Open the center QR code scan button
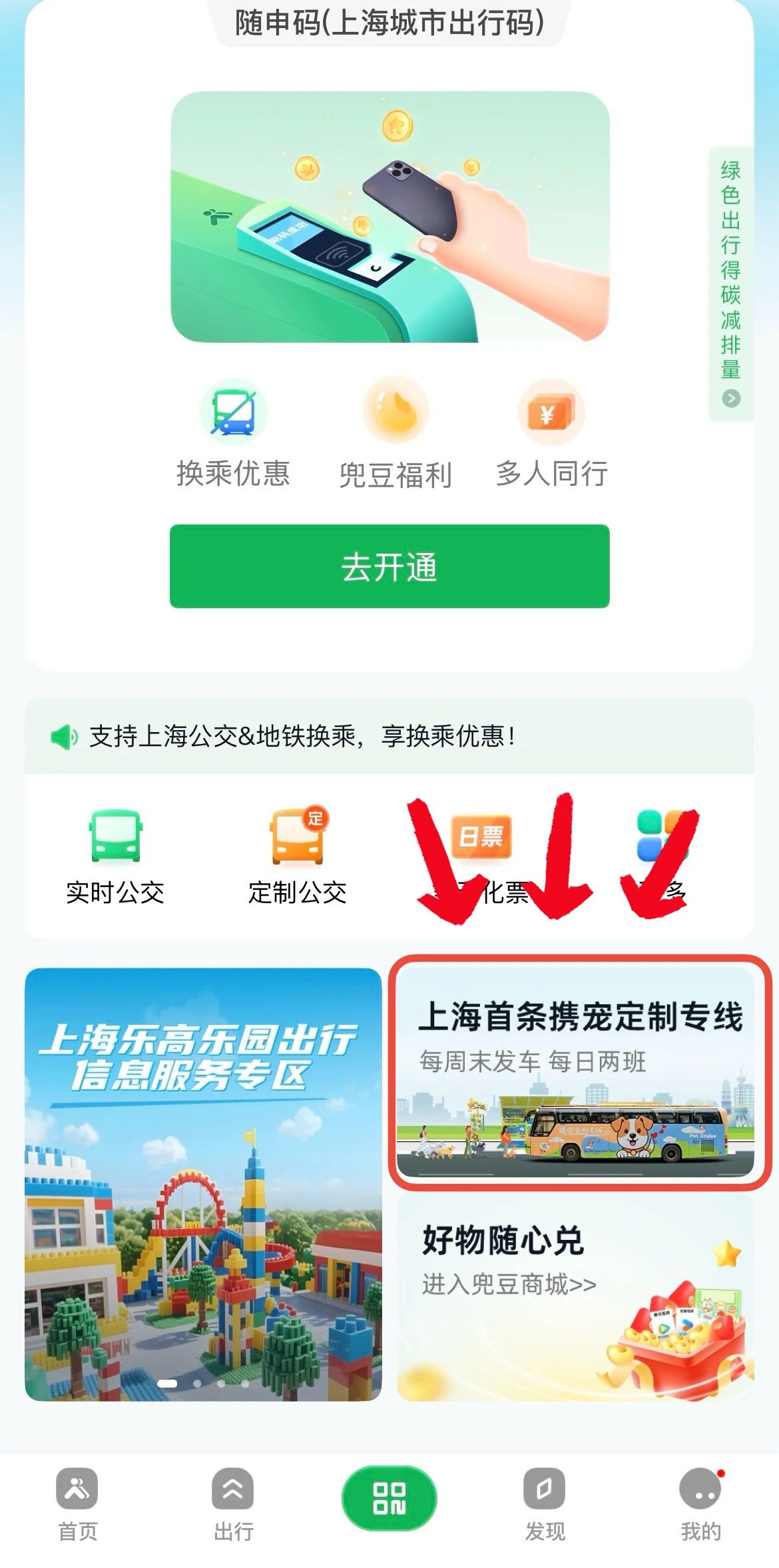This screenshot has height=1568, width=779. coord(389,1497)
